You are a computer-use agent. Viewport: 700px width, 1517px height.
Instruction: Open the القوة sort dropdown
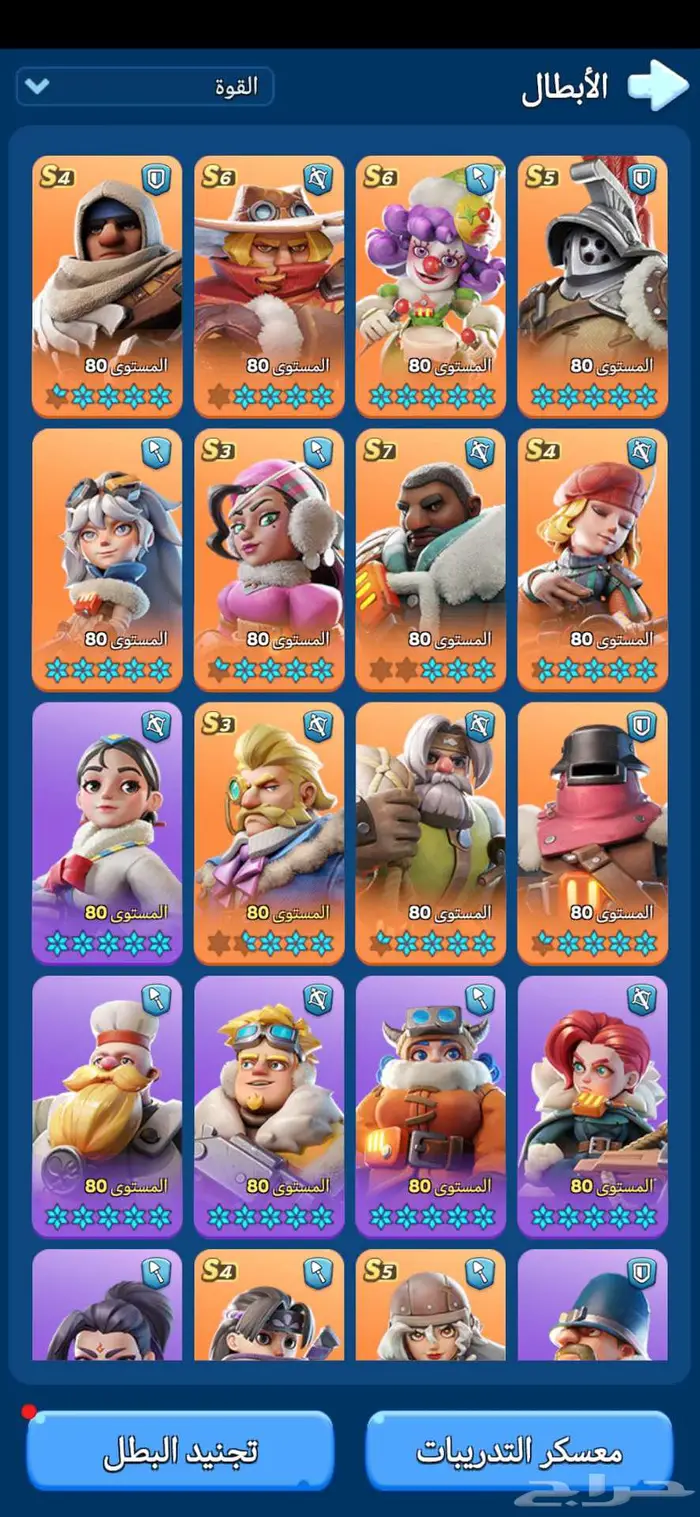tap(145, 86)
